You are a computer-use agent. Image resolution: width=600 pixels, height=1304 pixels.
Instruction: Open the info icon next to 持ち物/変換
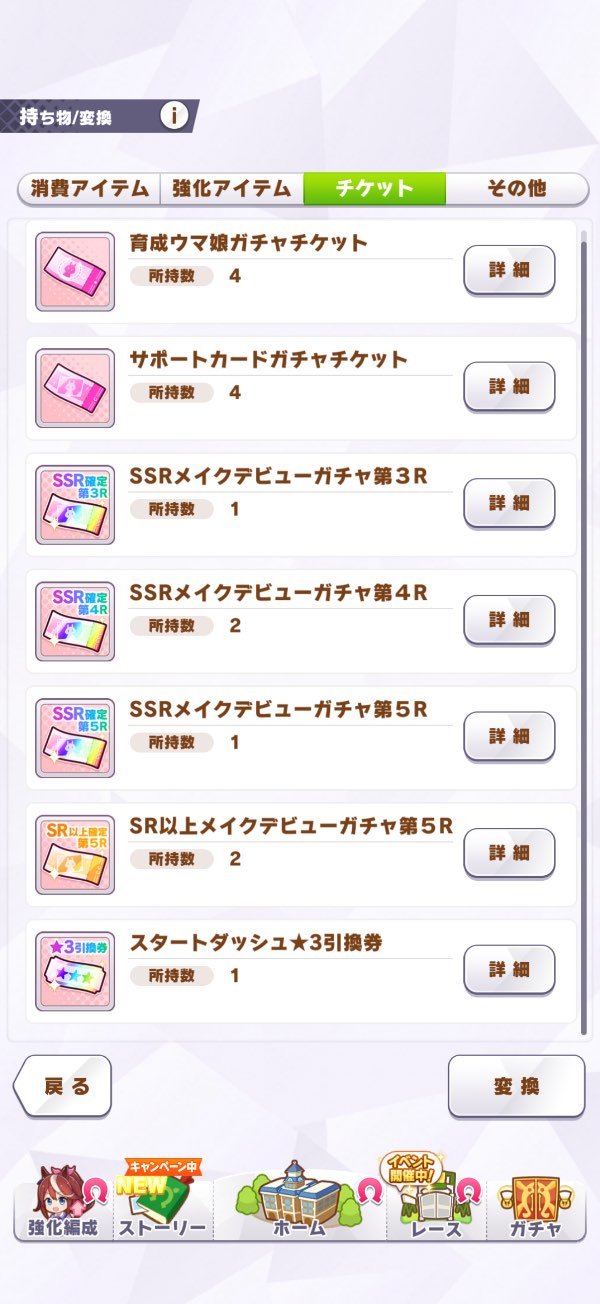coord(174,116)
